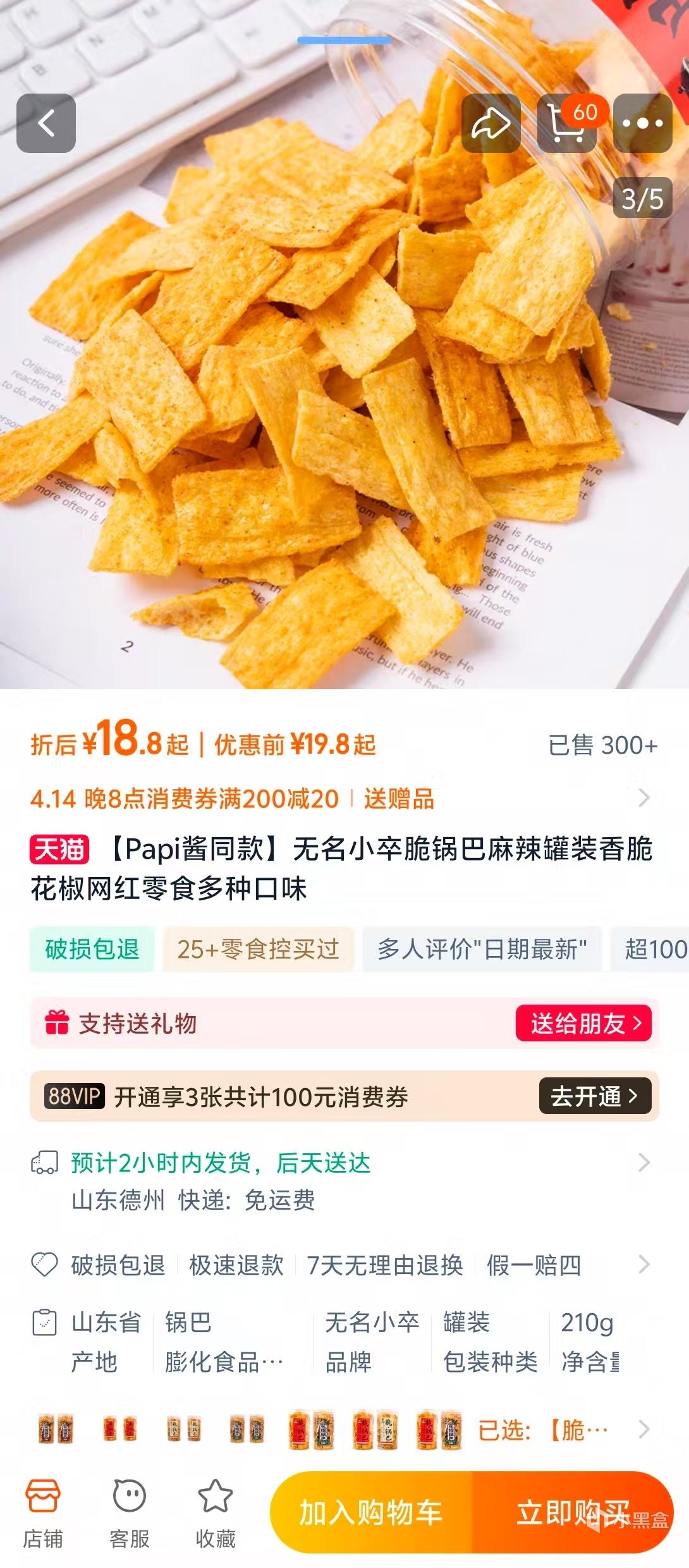
Task: Open shipping and delivery details
Action: (x=341, y=1181)
